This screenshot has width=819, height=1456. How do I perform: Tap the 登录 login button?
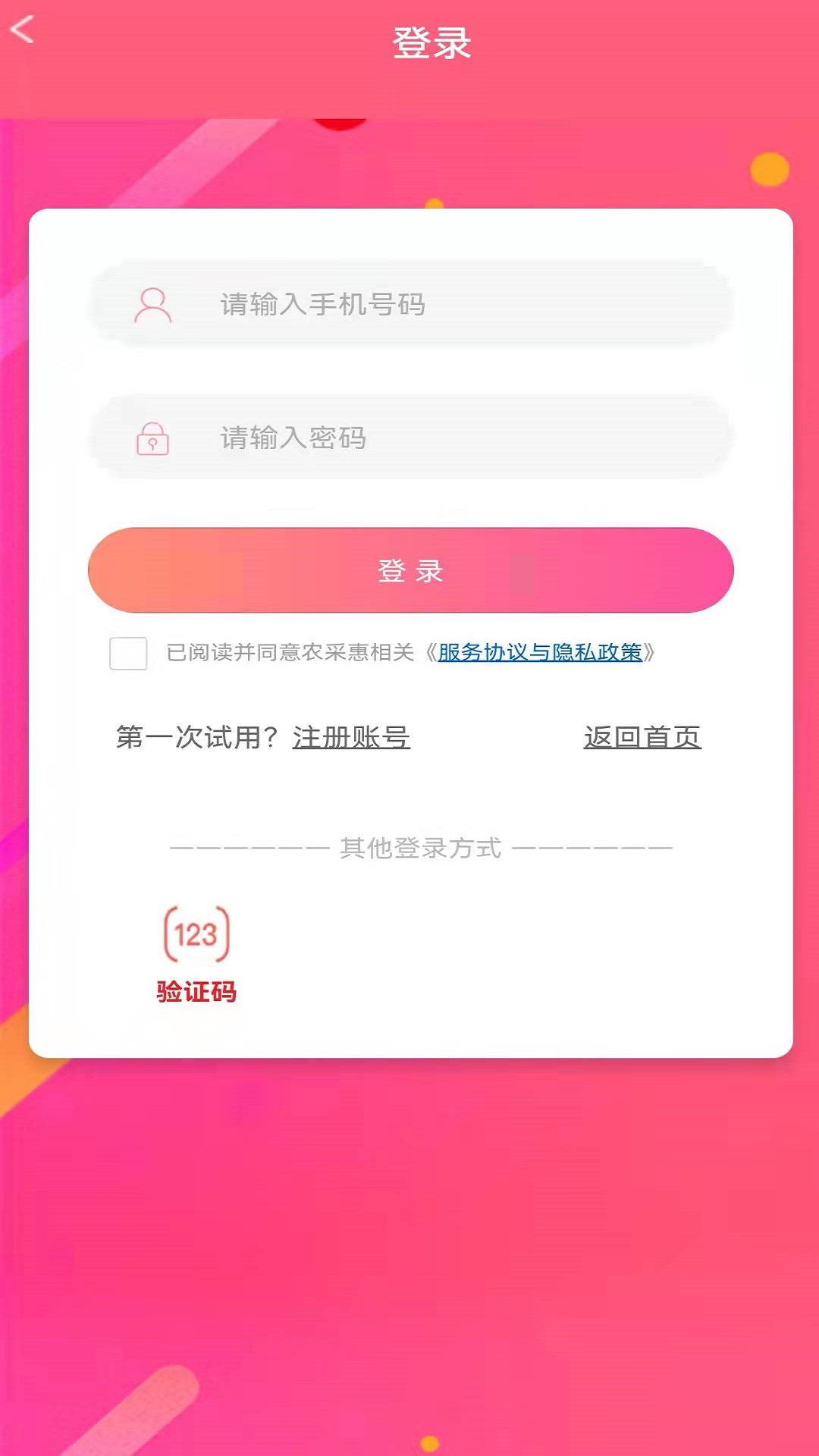pyautogui.click(x=410, y=570)
